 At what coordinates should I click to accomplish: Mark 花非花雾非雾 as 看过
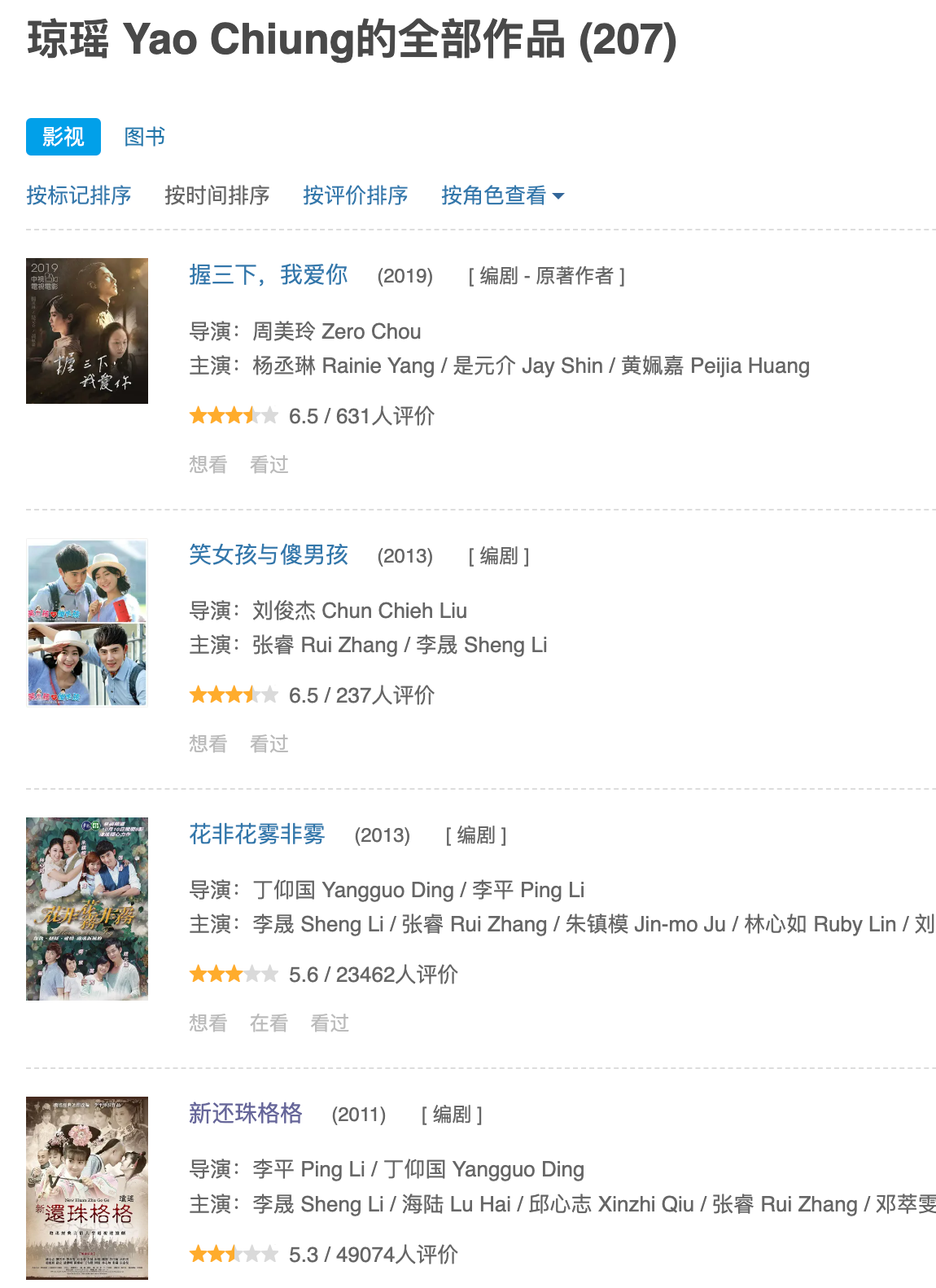[330, 1023]
